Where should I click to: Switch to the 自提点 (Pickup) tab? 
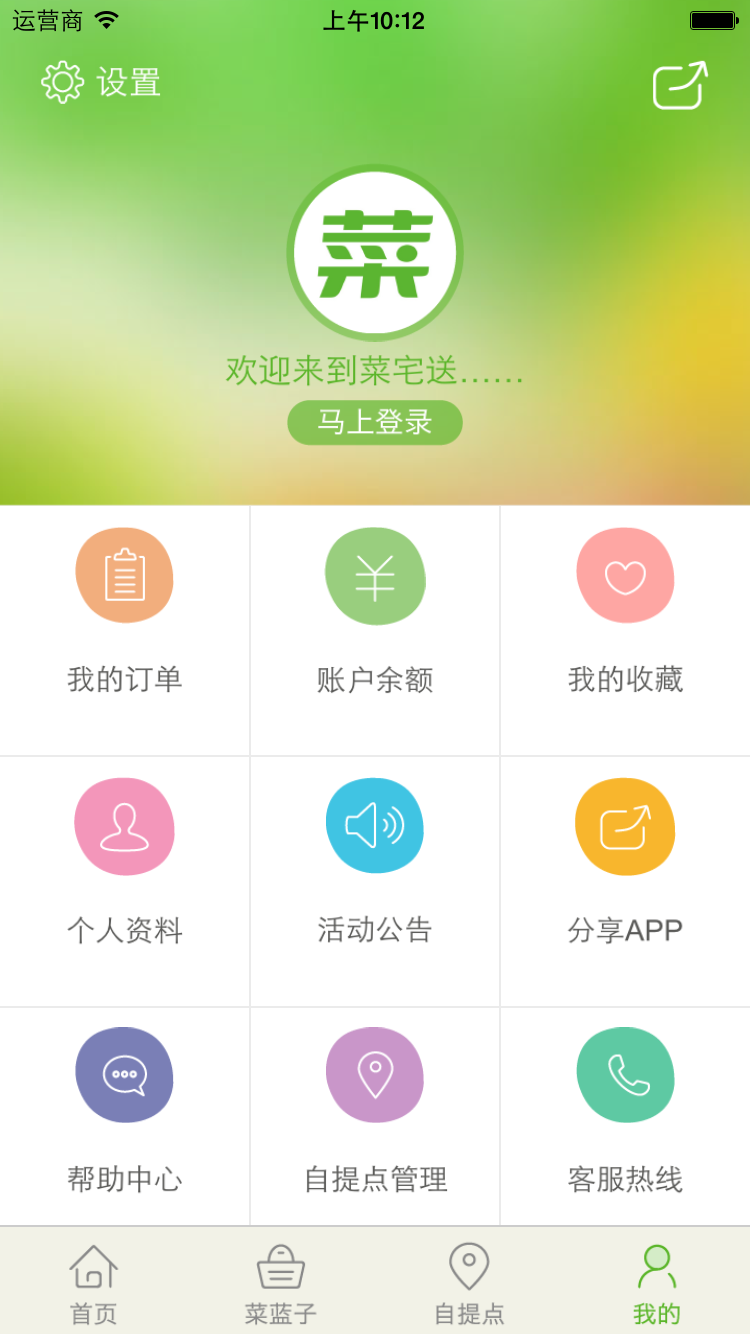[468, 1285]
